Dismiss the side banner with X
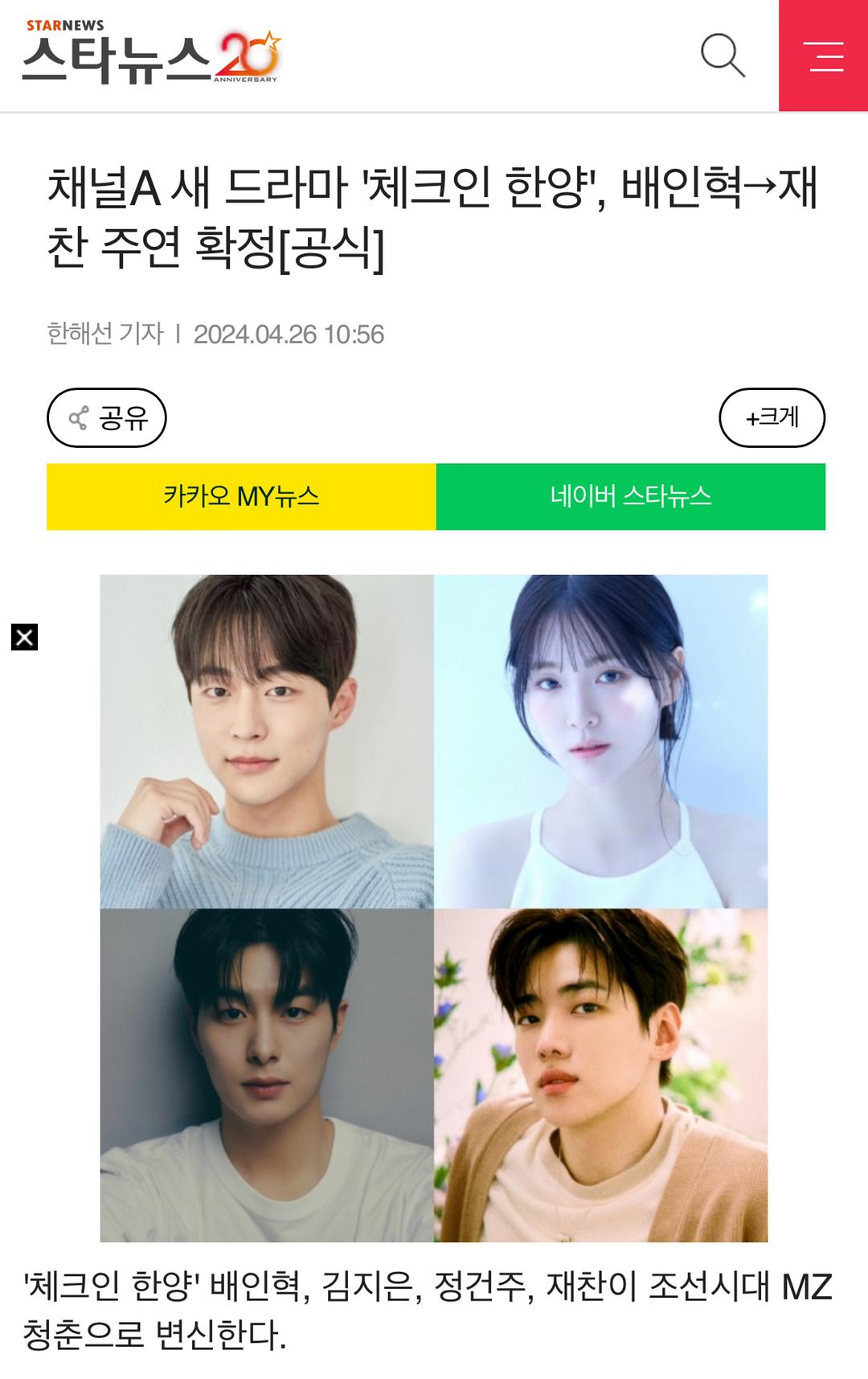This screenshot has height=1379, width=868. pyautogui.click(x=25, y=637)
